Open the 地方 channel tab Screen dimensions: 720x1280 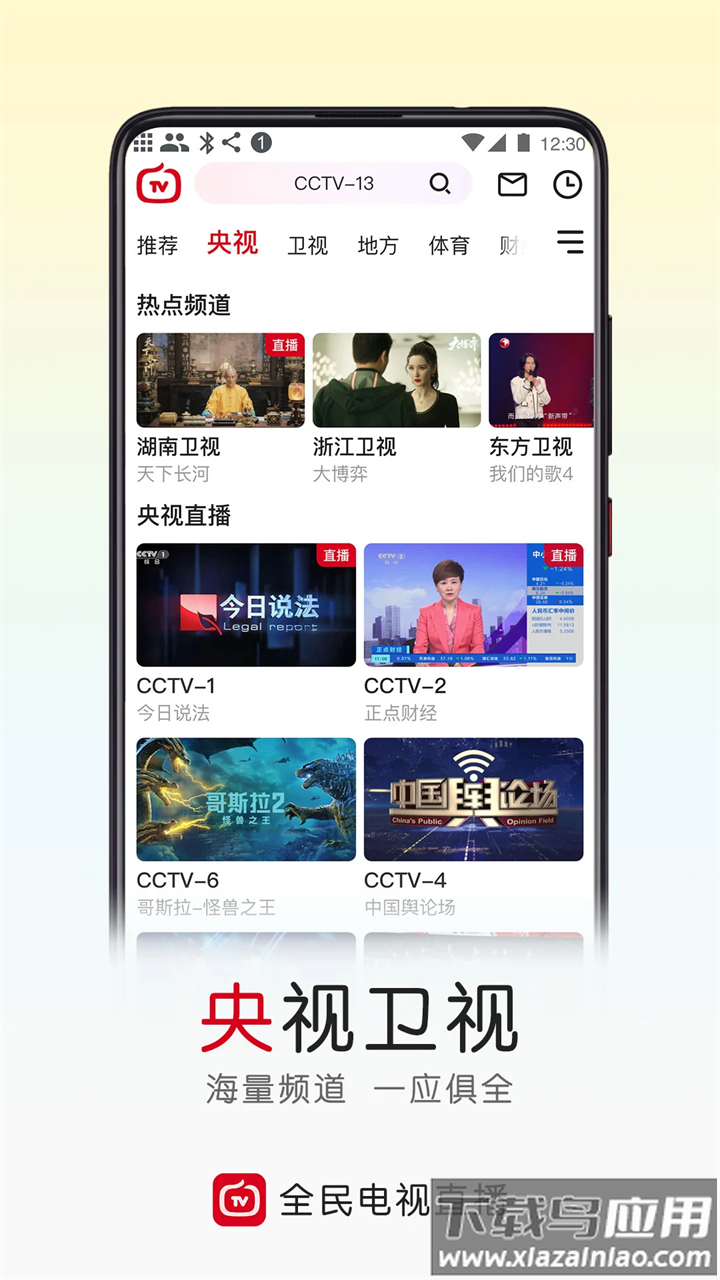point(377,245)
